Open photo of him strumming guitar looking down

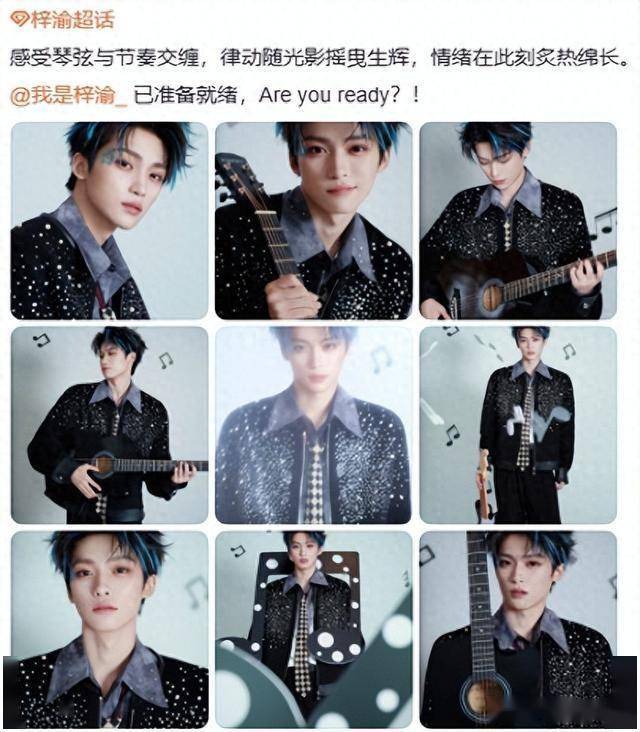click(517, 221)
